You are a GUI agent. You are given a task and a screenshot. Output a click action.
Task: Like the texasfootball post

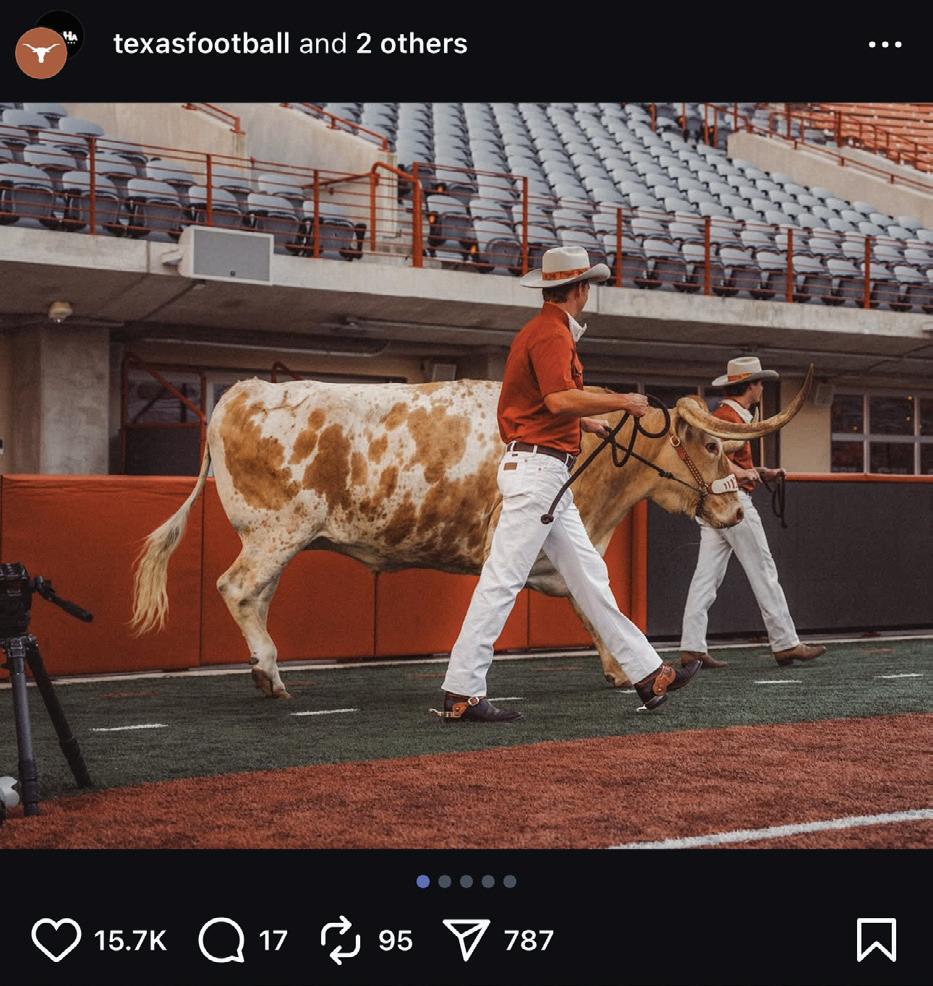click(56, 940)
